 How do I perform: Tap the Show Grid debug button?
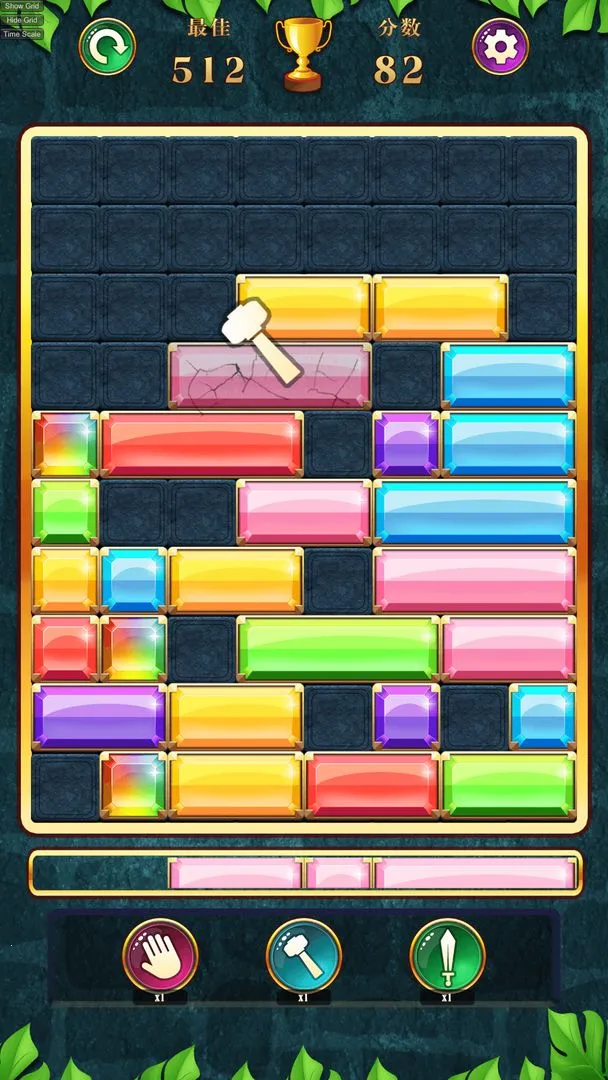click(20, 6)
